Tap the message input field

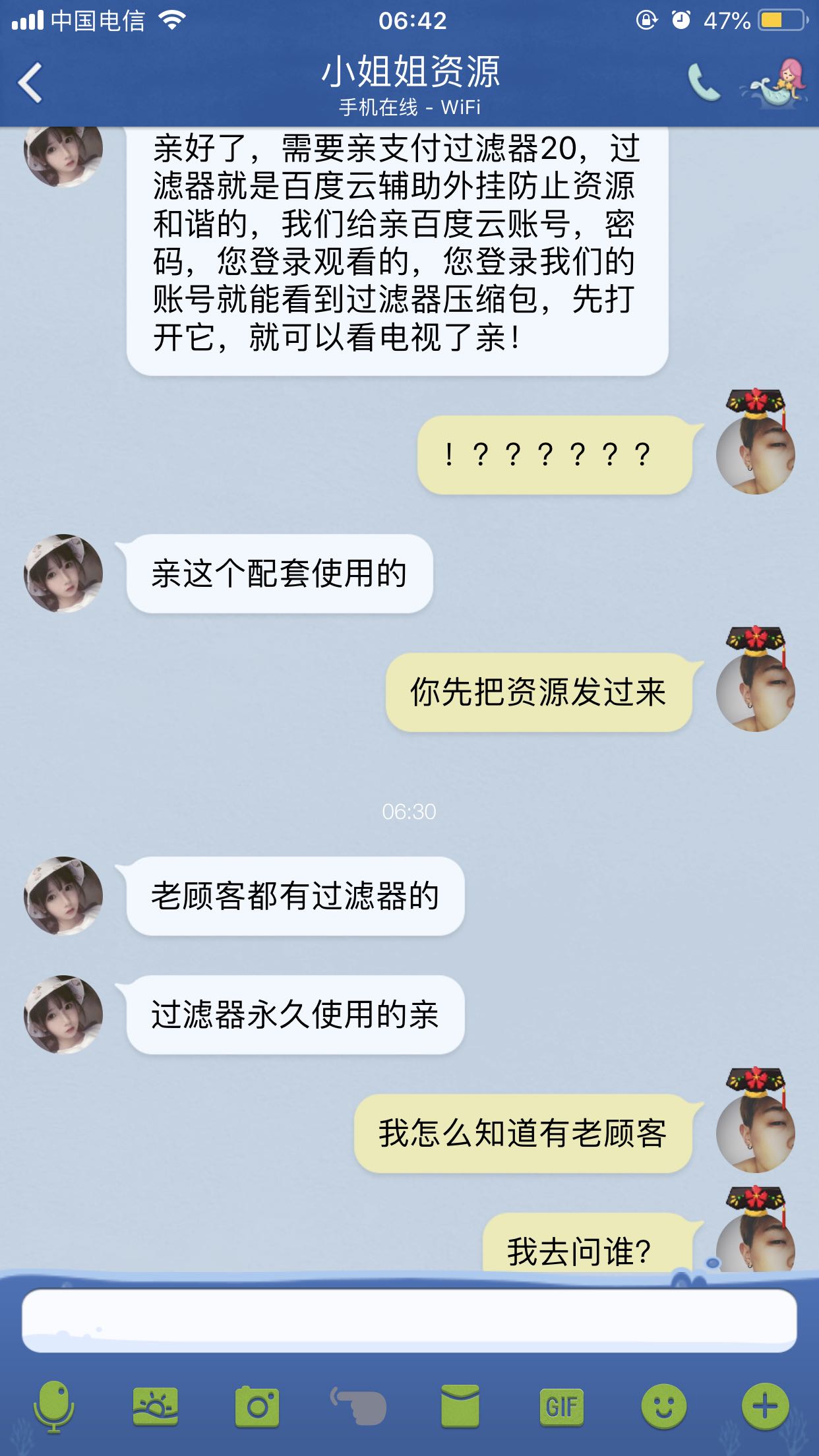409,1320
